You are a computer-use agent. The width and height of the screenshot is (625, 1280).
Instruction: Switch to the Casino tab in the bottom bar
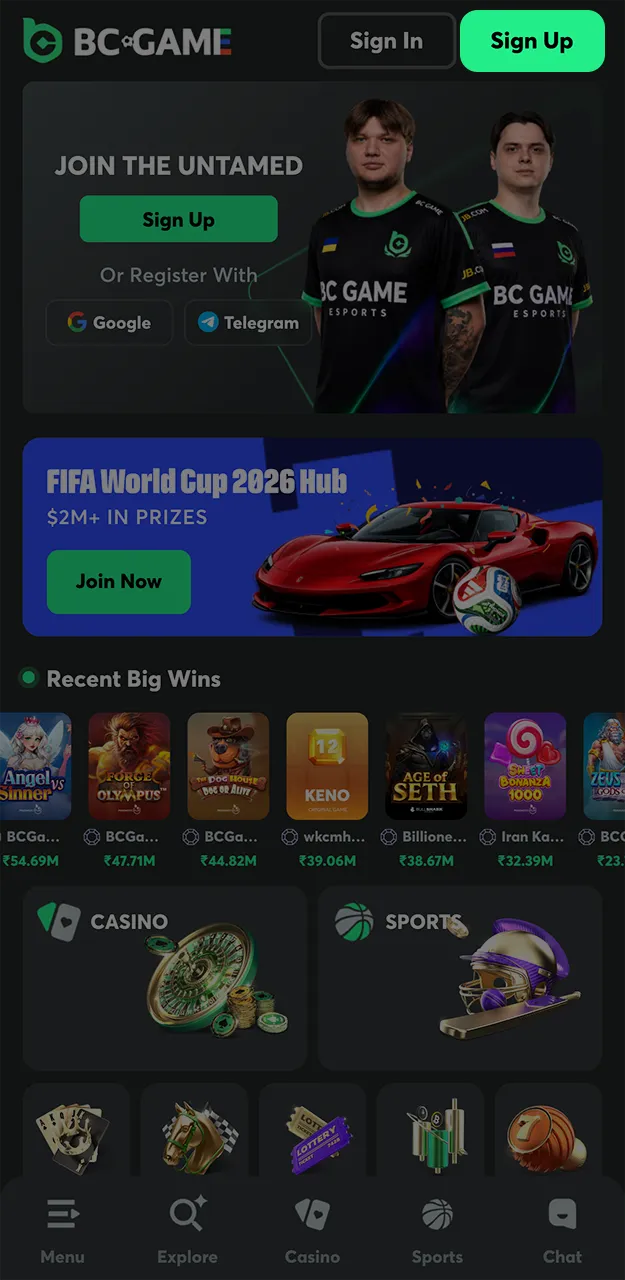pyautogui.click(x=312, y=1231)
